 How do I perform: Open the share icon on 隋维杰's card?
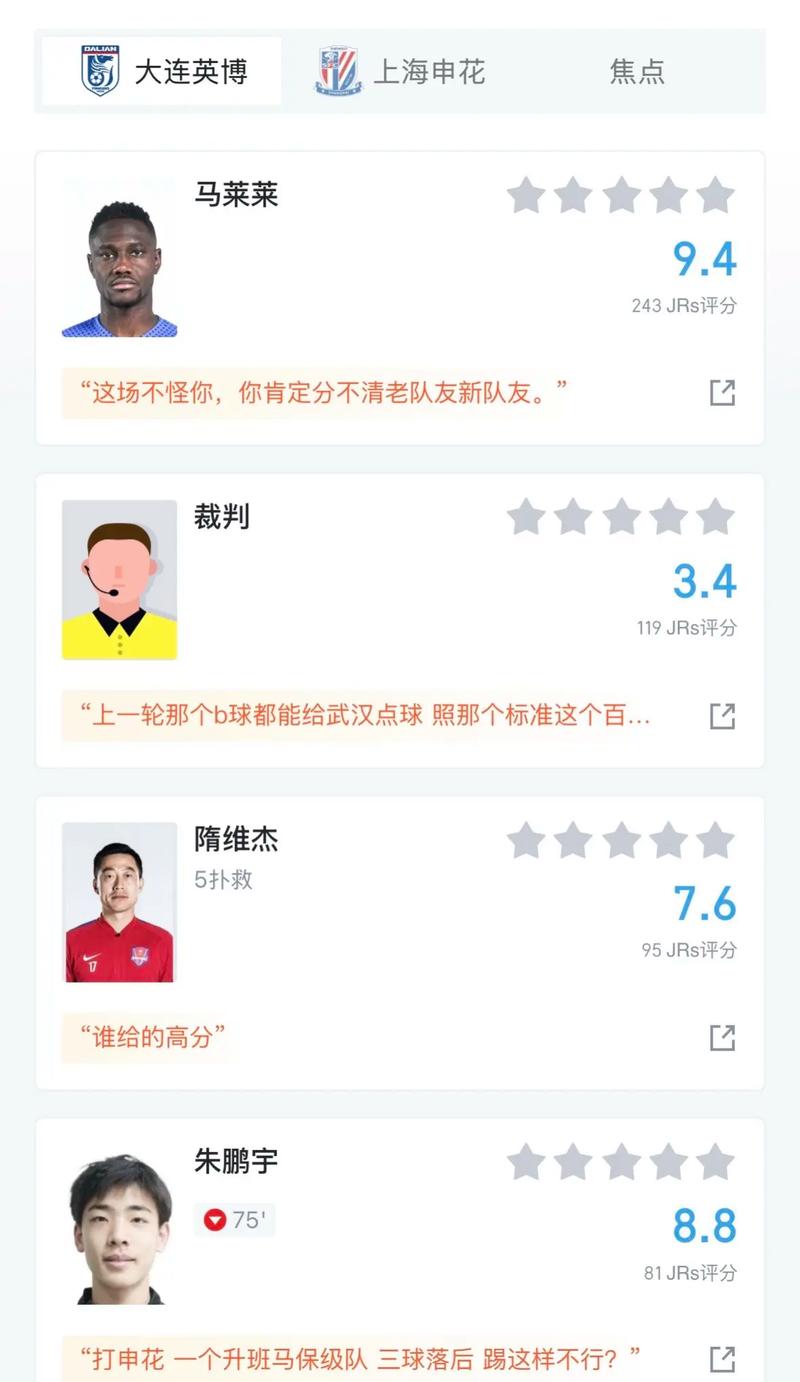(722, 1038)
